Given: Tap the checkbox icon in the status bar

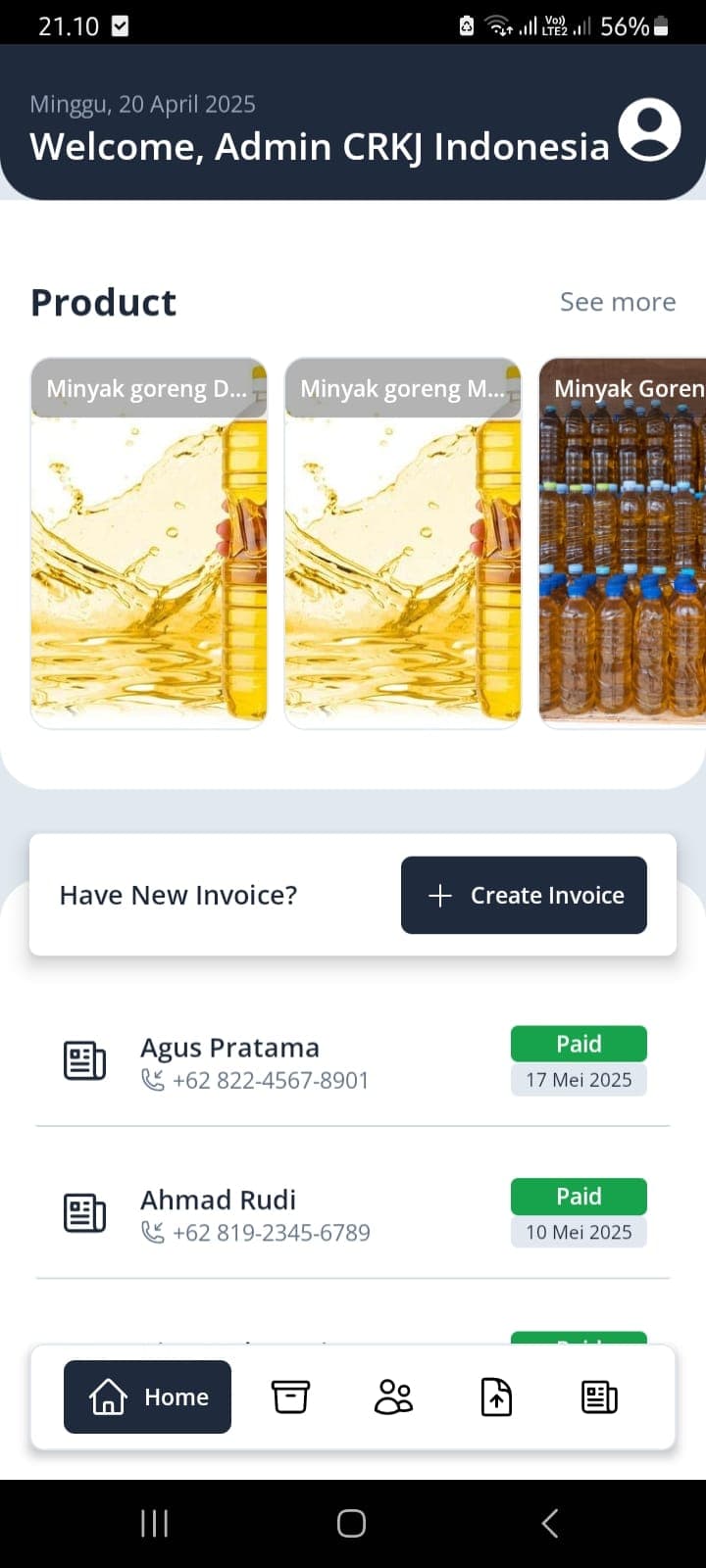Looking at the screenshot, I should click(x=120, y=26).
